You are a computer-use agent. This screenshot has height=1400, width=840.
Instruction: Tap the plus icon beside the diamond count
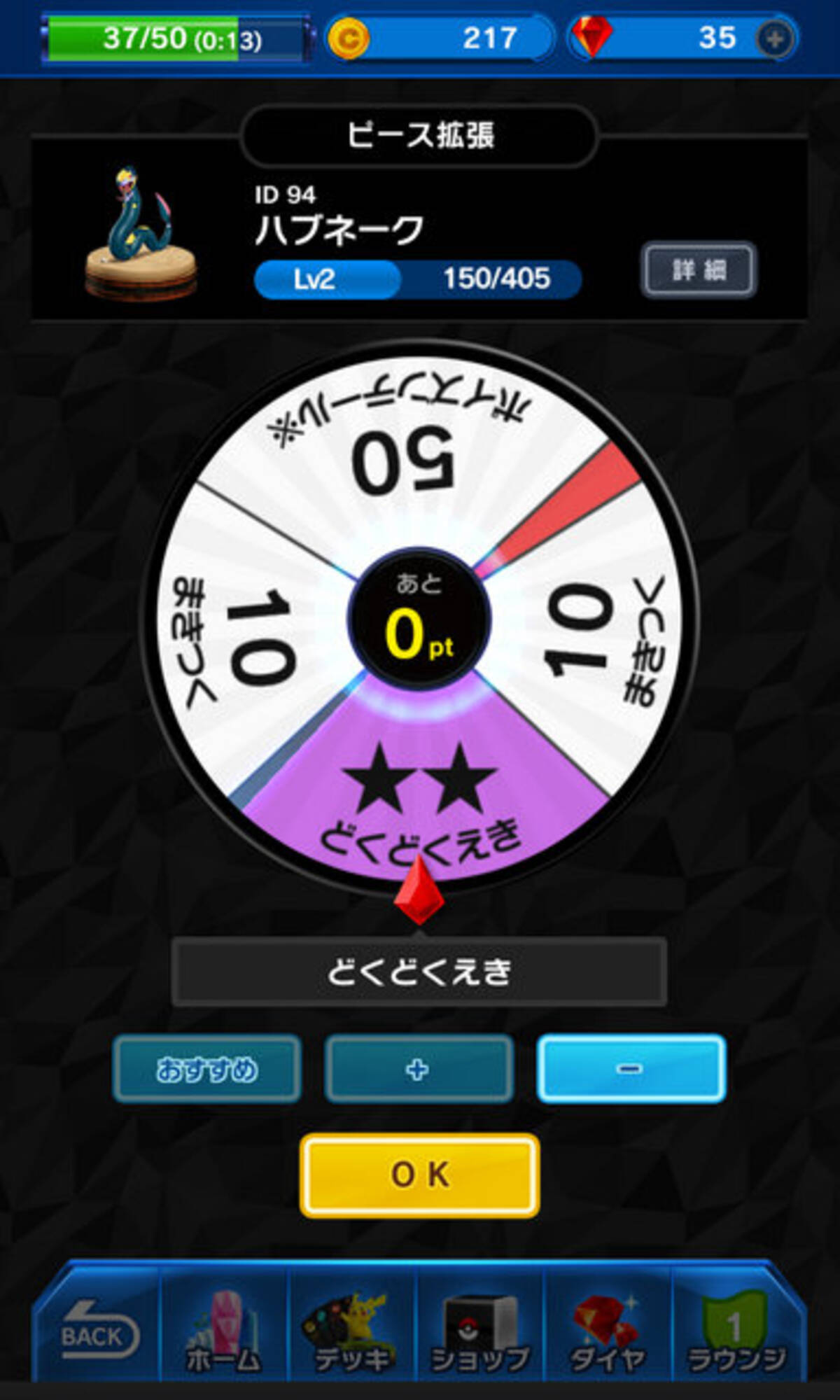coord(774,38)
